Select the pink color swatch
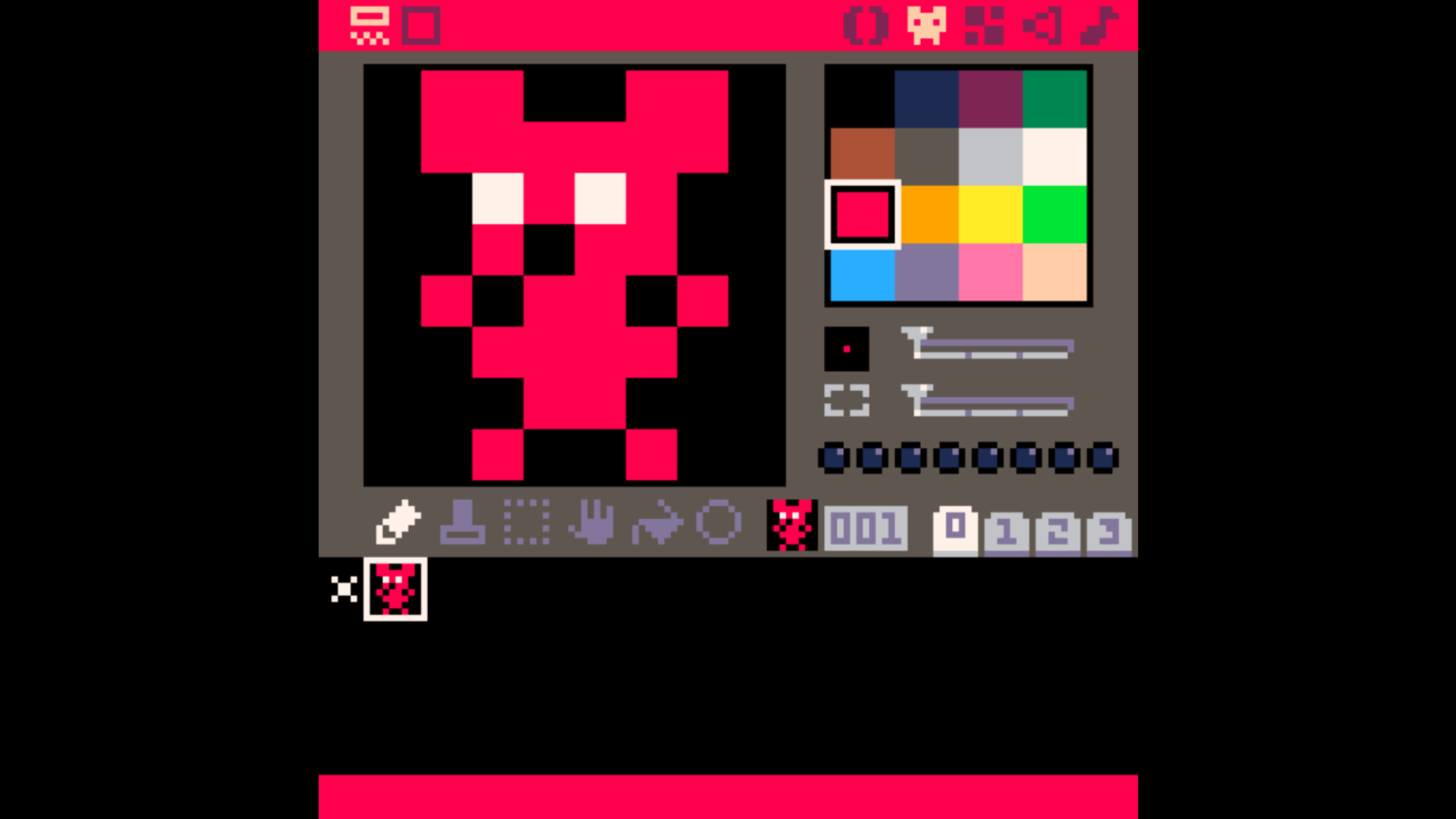Viewport: 1456px width, 819px height. [990, 272]
